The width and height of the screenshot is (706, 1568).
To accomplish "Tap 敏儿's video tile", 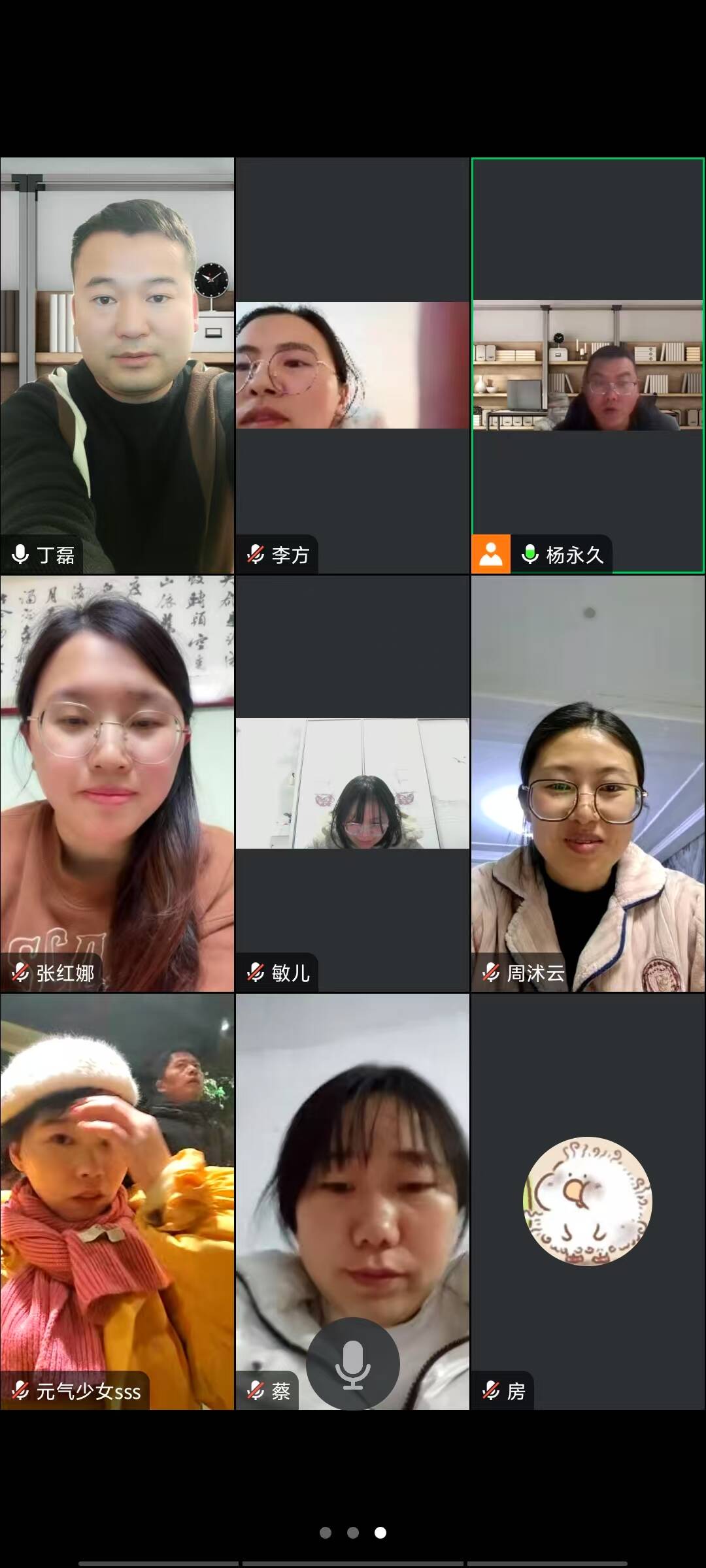I will click(x=352, y=783).
